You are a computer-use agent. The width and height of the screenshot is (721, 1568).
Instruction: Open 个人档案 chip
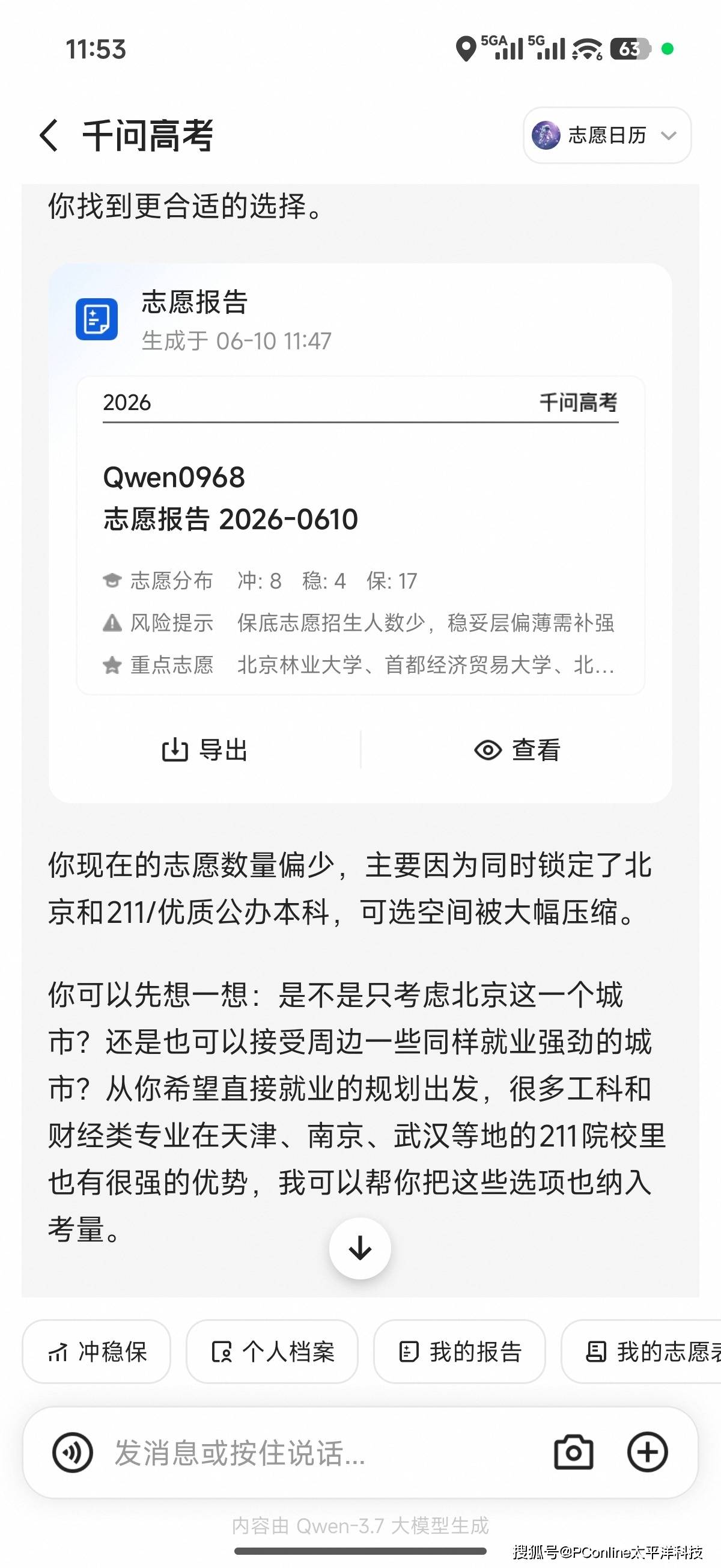coord(272,1352)
